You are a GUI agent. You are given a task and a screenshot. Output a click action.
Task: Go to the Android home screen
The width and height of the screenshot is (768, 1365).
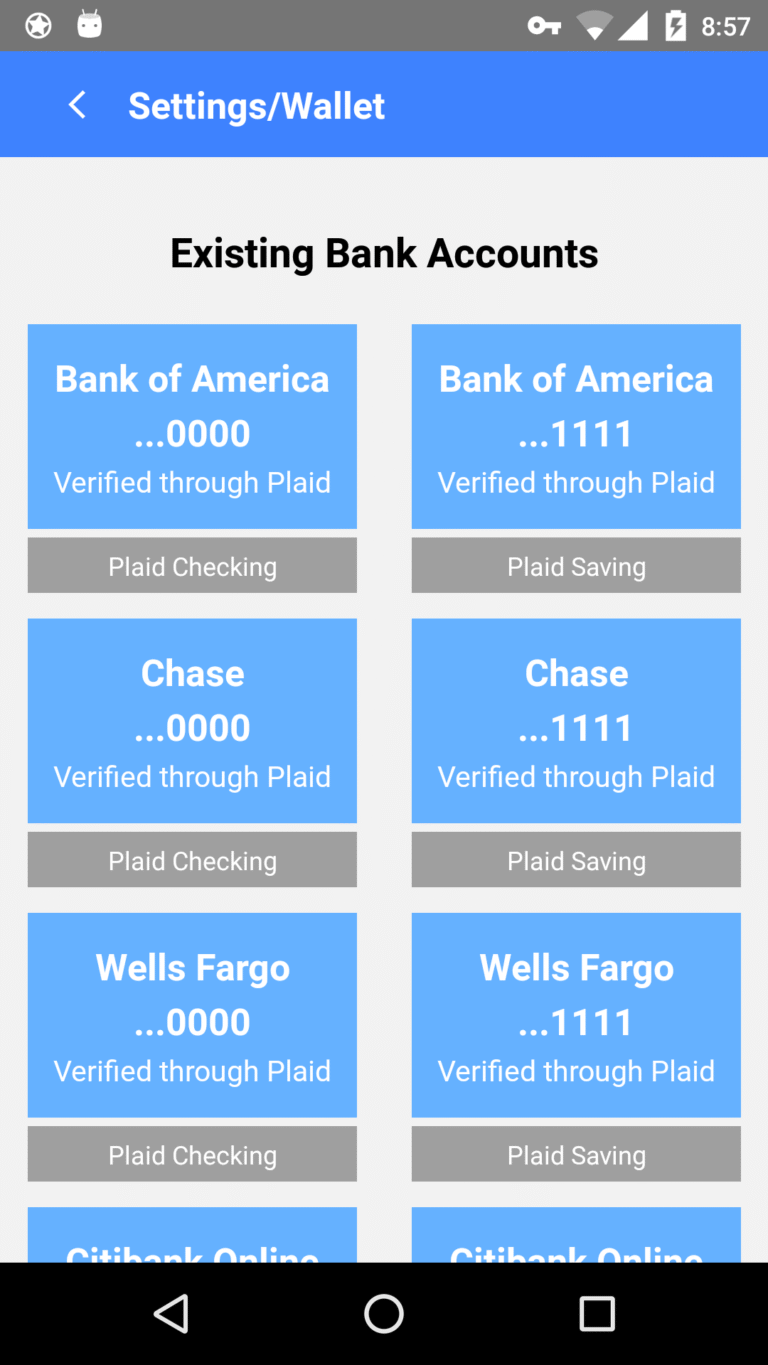(384, 1313)
